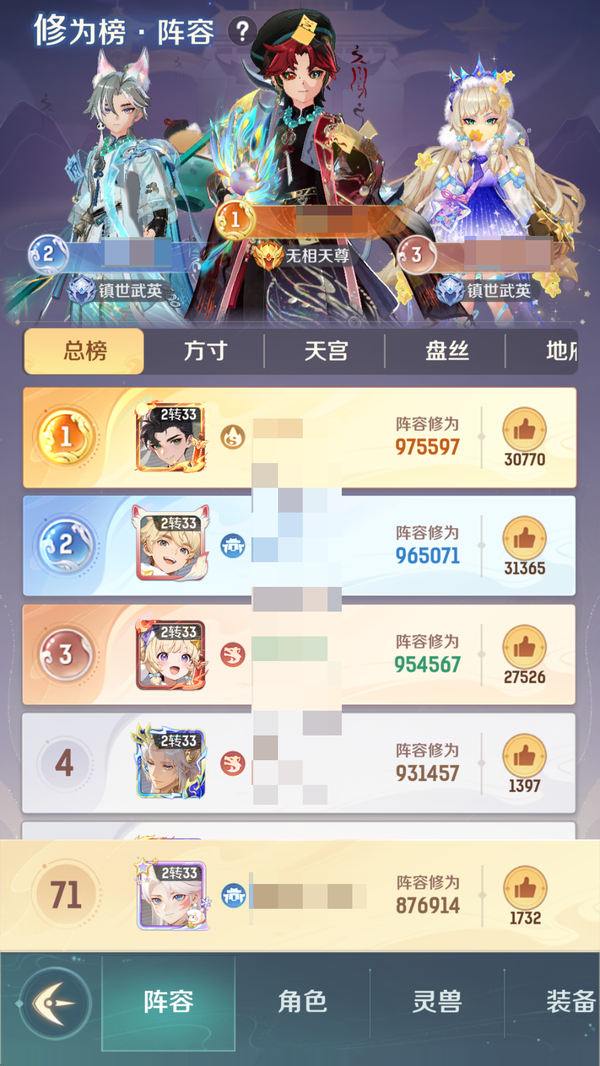Open the 角色 bottom tab
Image resolution: width=600 pixels, height=1066 pixels.
point(302,1002)
